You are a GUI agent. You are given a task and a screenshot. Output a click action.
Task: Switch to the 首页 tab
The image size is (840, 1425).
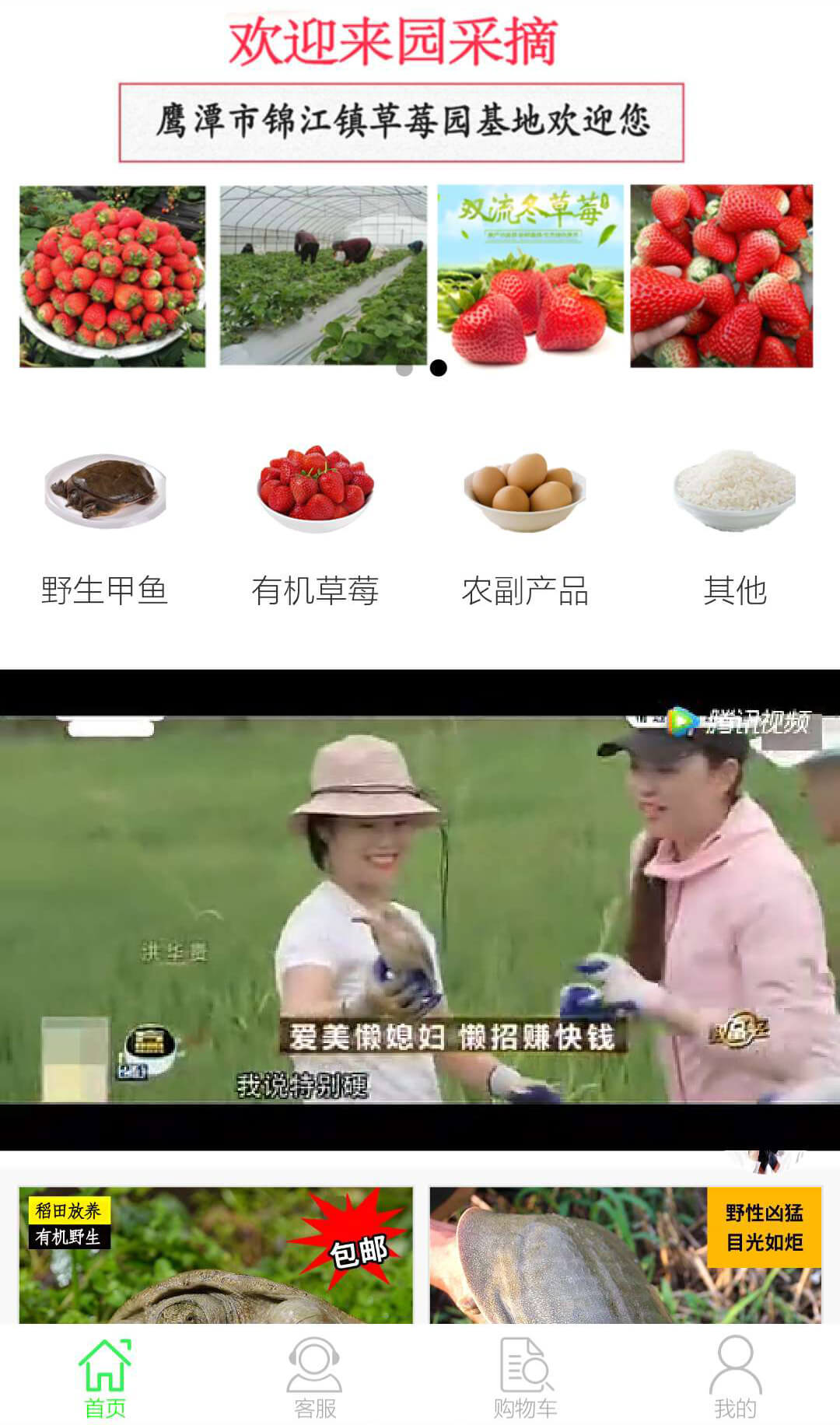[105, 1377]
